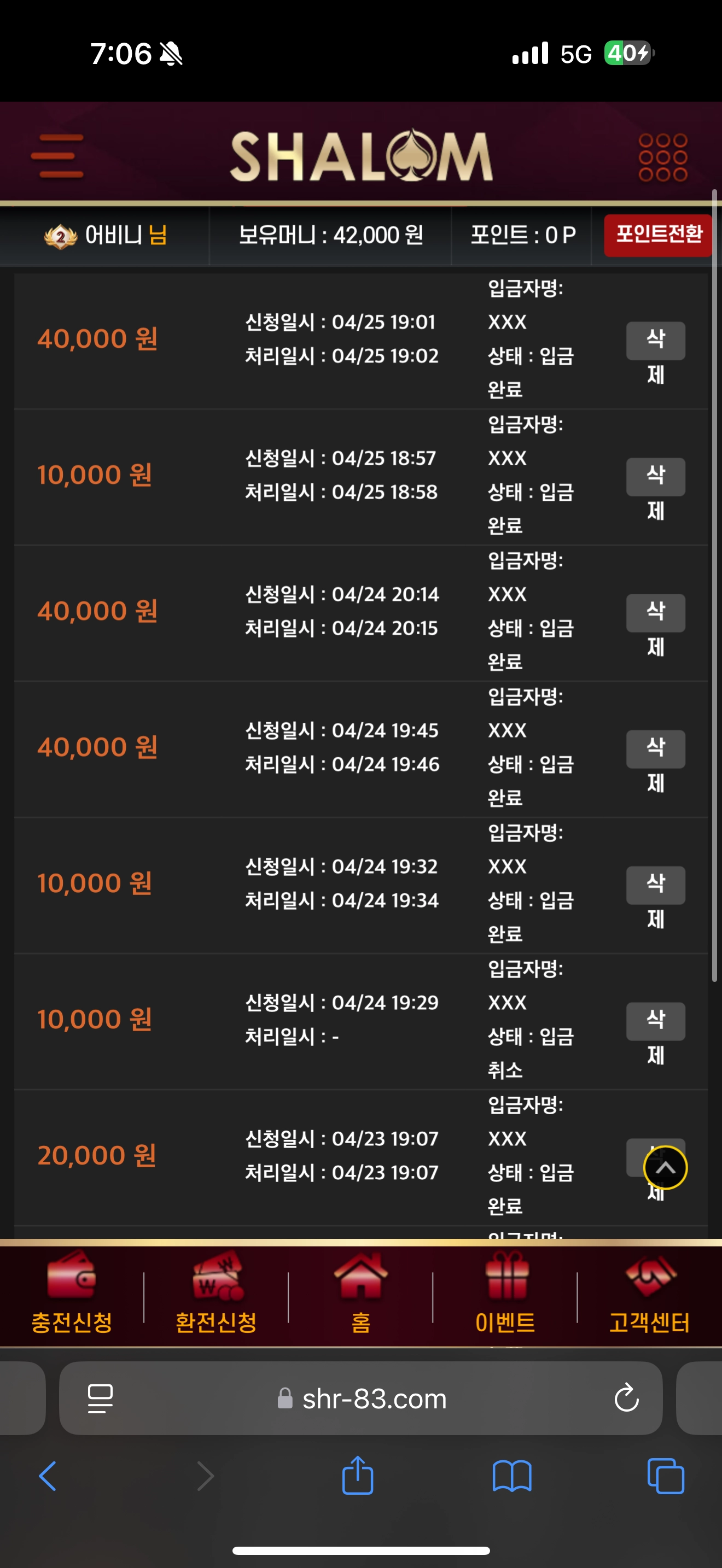722x1568 pixels.
Task: Tap the 포인트전환 button
Action: pyautogui.click(x=658, y=235)
